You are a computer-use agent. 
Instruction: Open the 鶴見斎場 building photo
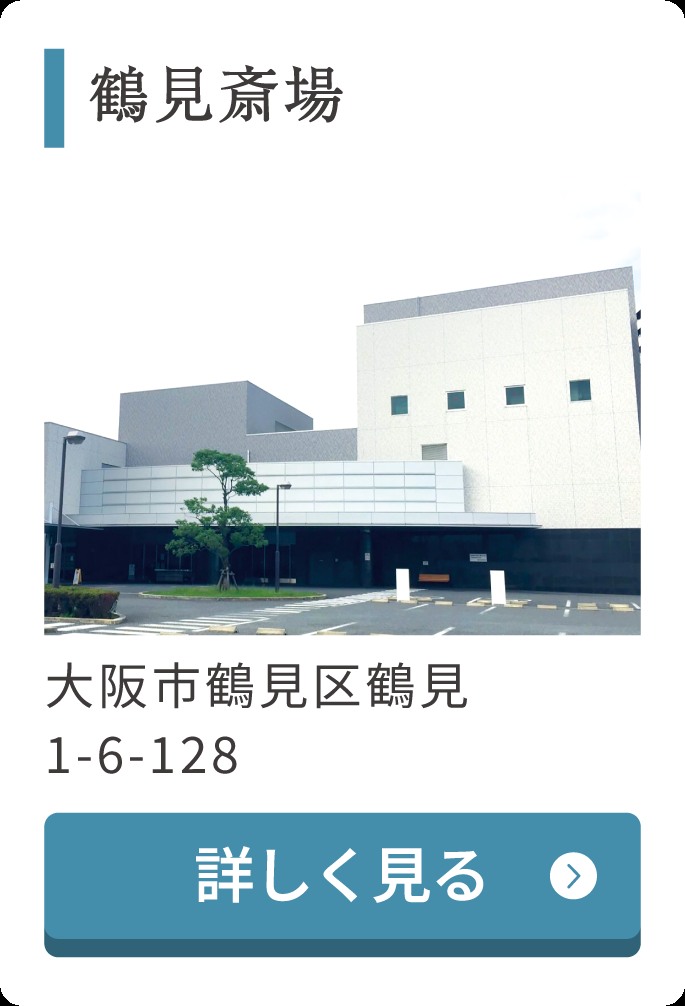(x=342, y=412)
